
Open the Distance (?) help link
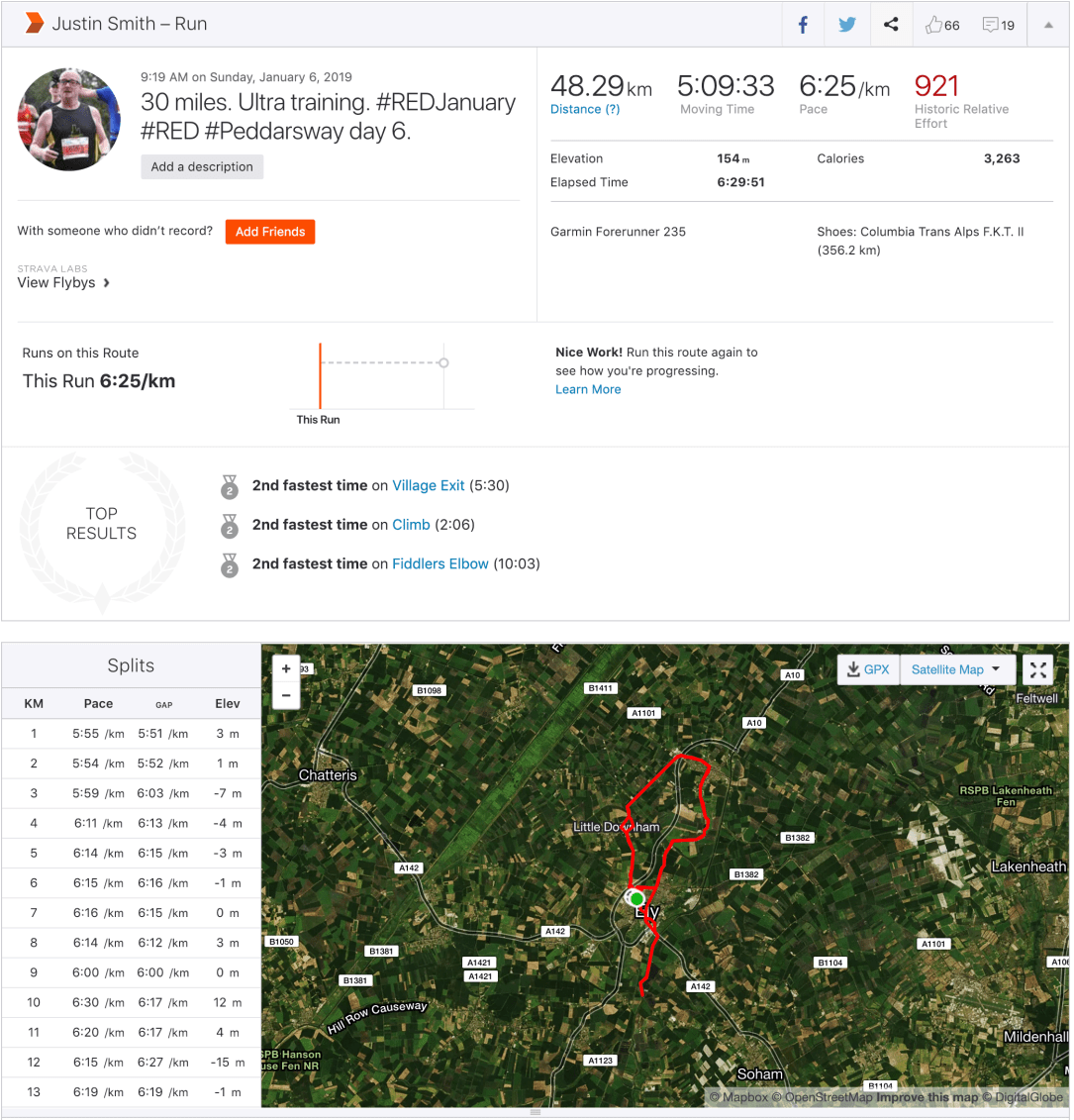pos(585,109)
